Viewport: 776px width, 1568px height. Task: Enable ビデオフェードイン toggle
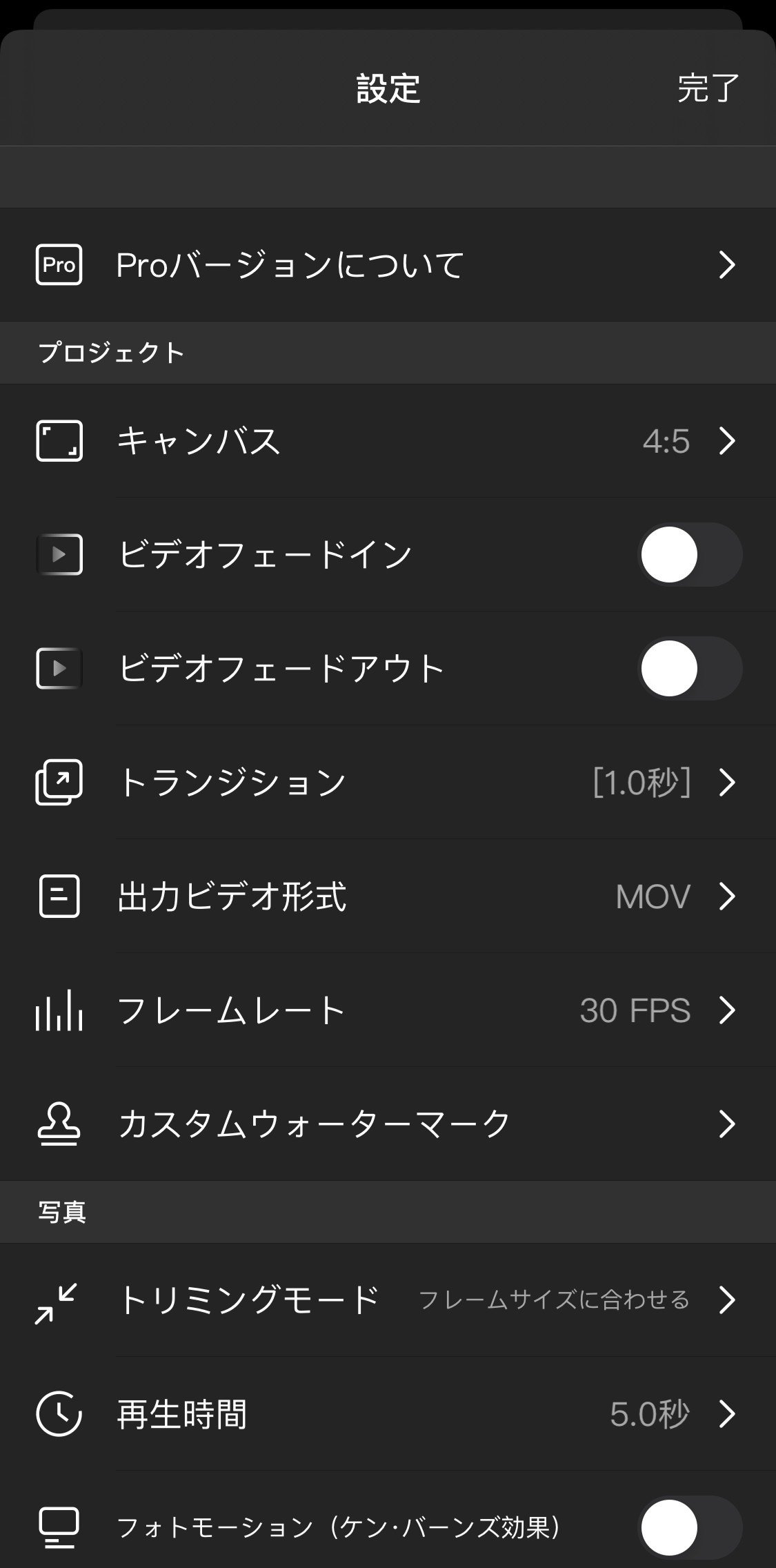(x=689, y=554)
